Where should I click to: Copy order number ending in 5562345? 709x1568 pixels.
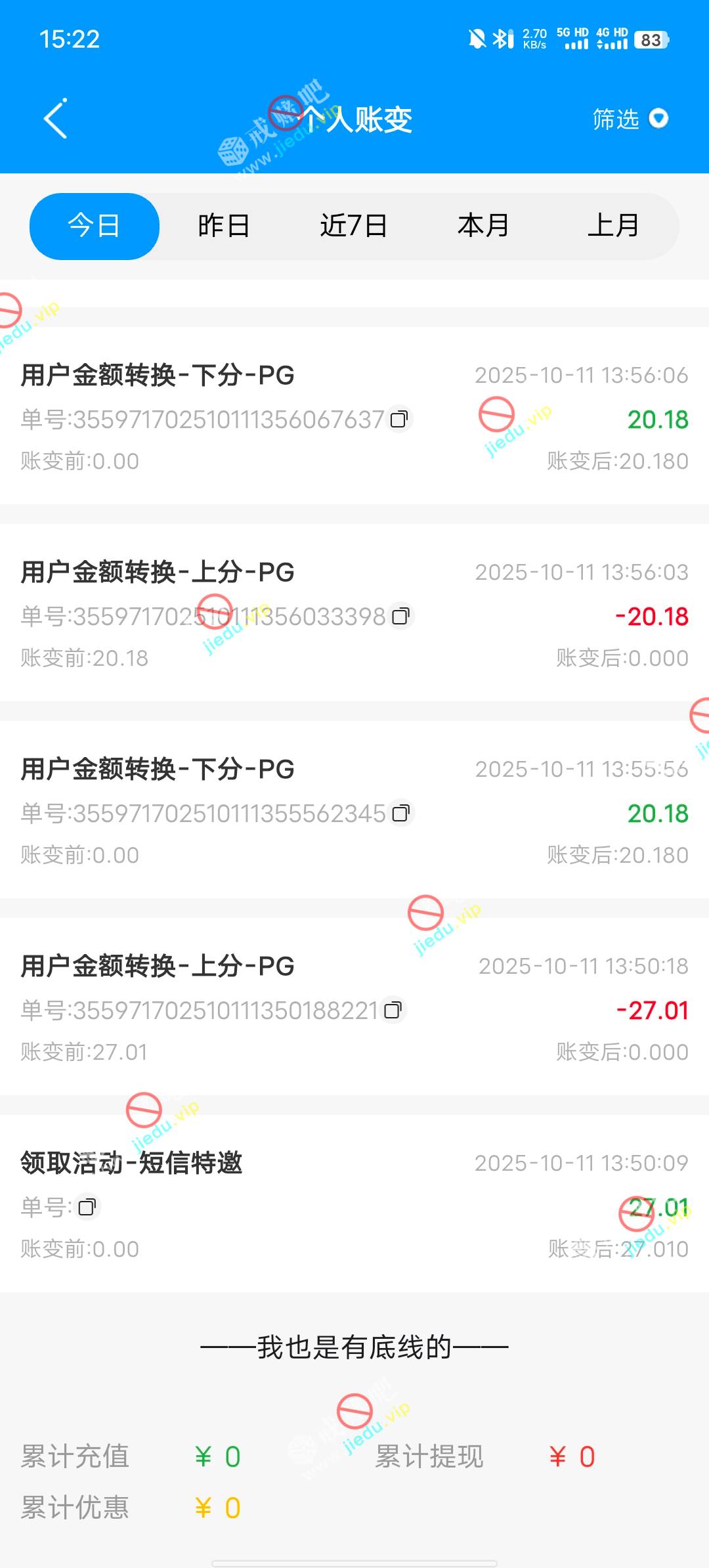click(400, 813)
